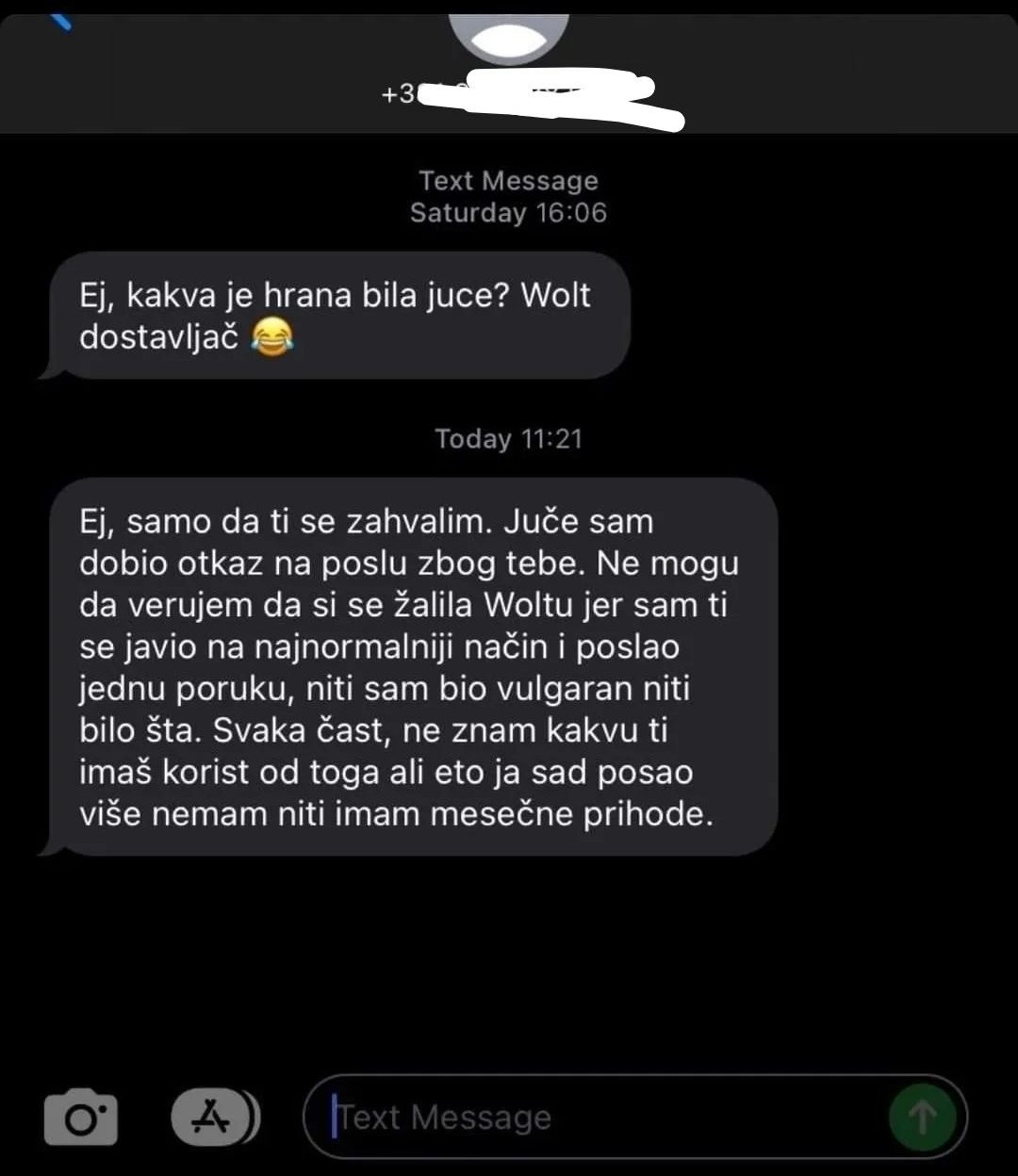The width and height of the screenshot is (1018, 1176).
Task: Send the message with the arrow button
Action: pyautogui.click(x=922, y=1118)
